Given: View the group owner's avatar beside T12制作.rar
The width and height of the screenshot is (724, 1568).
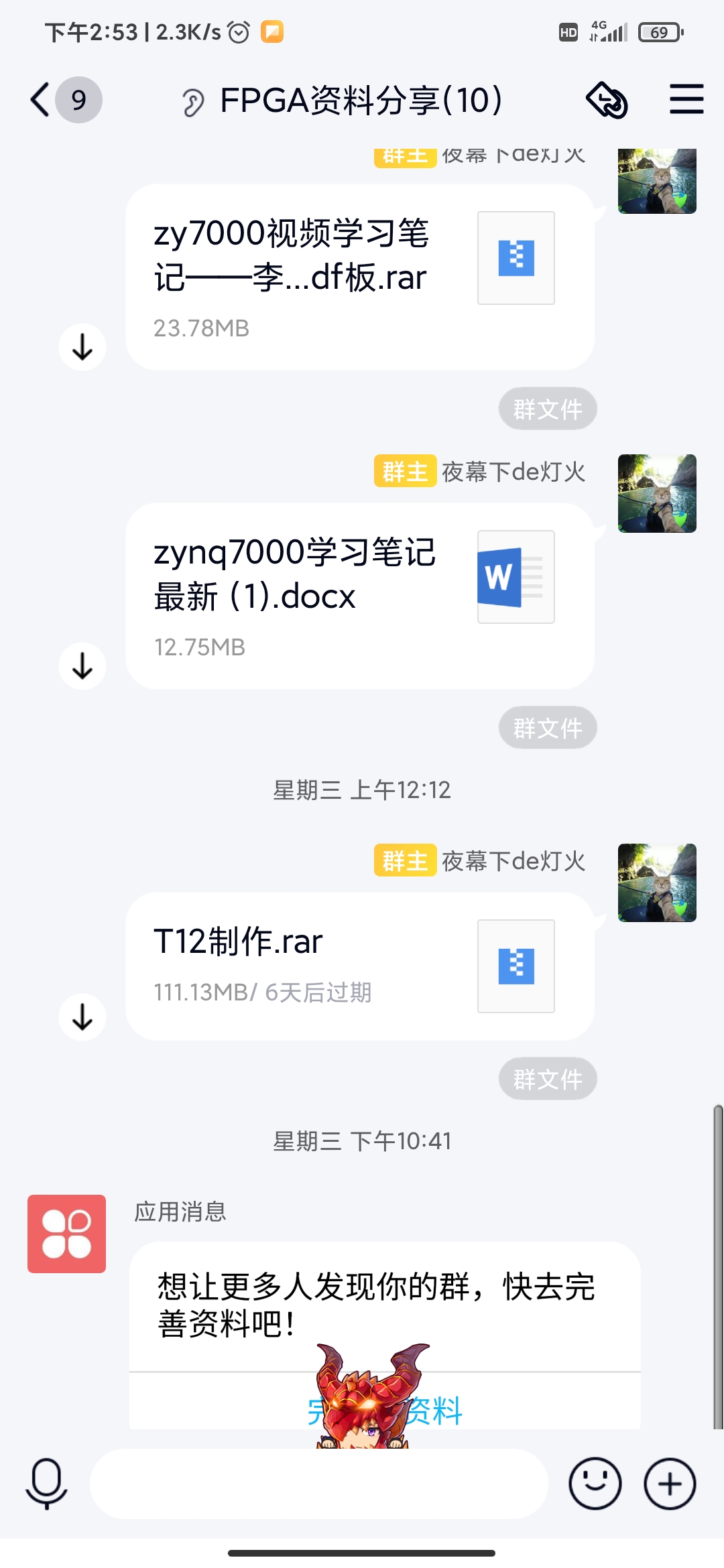Looking at the screenshot, I should point(657,883).
